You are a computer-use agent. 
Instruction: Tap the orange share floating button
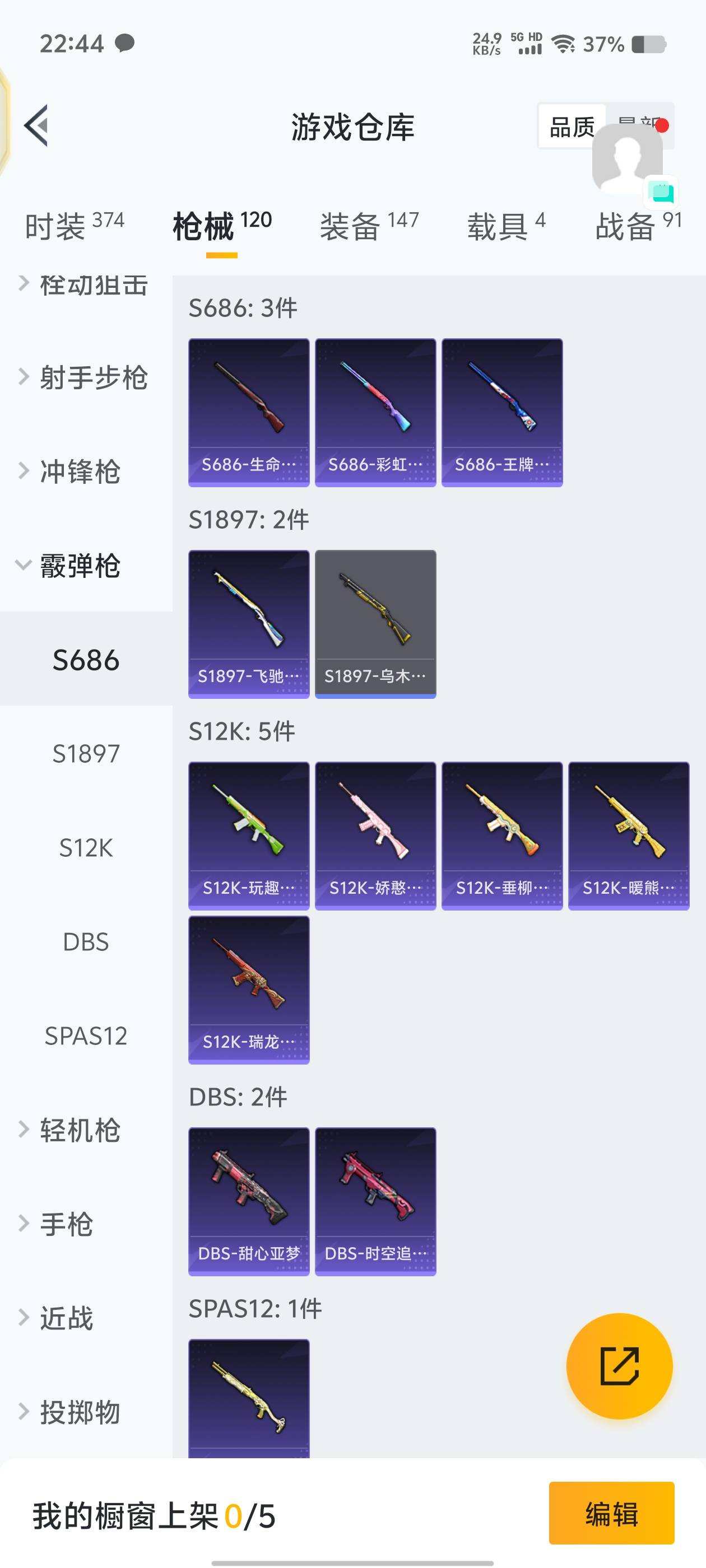[620, 1365]
